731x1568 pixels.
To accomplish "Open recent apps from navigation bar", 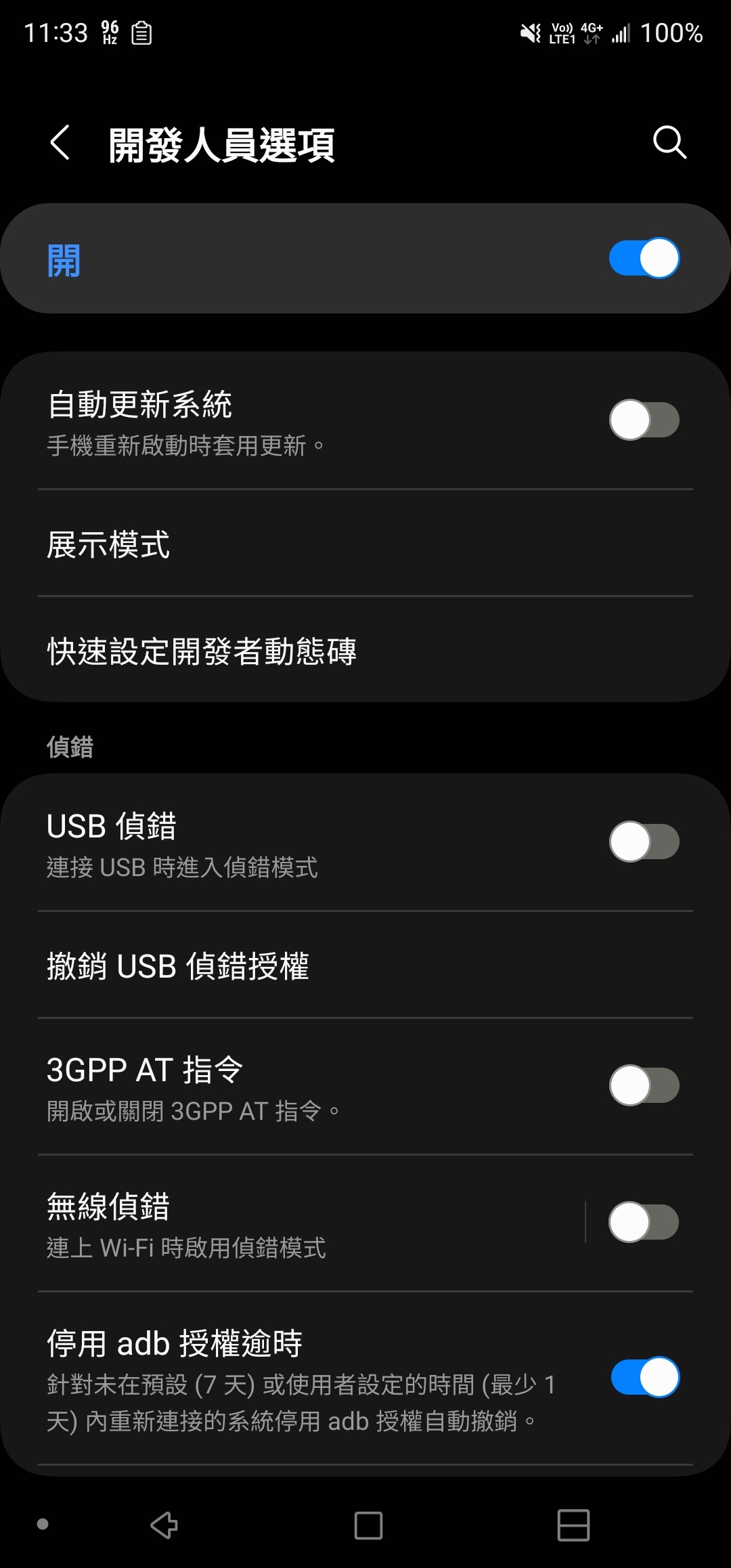I will [x=573, y=1525].
